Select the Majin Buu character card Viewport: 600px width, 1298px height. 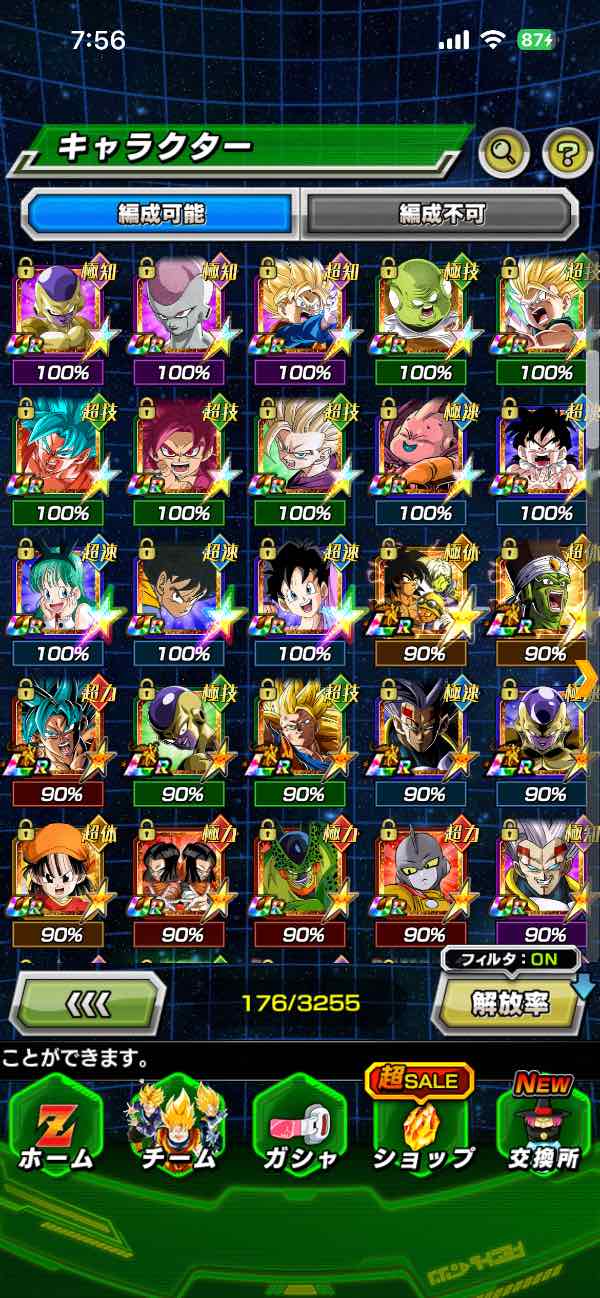[425, 451]
